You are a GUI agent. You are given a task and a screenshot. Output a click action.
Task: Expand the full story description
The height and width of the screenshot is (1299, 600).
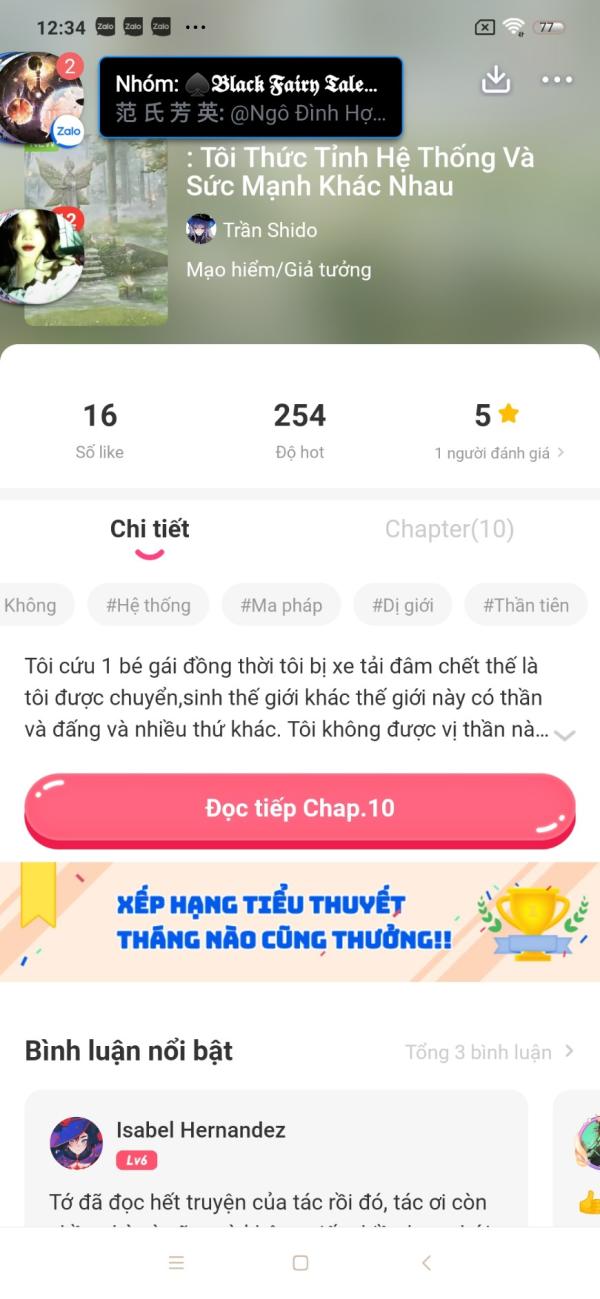pyautogui.click(x=565, y=734)
